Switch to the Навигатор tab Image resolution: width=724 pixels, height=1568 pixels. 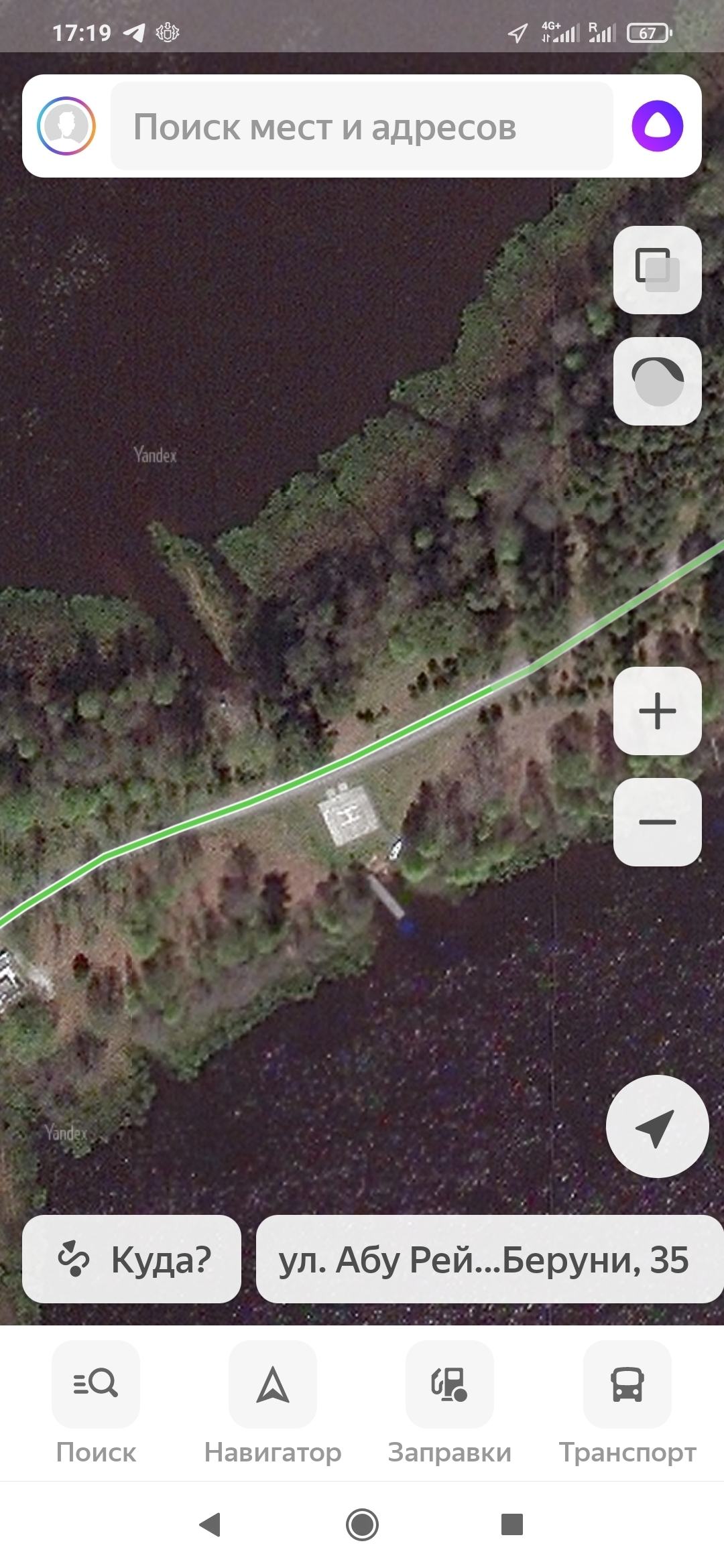(273, 1403)
